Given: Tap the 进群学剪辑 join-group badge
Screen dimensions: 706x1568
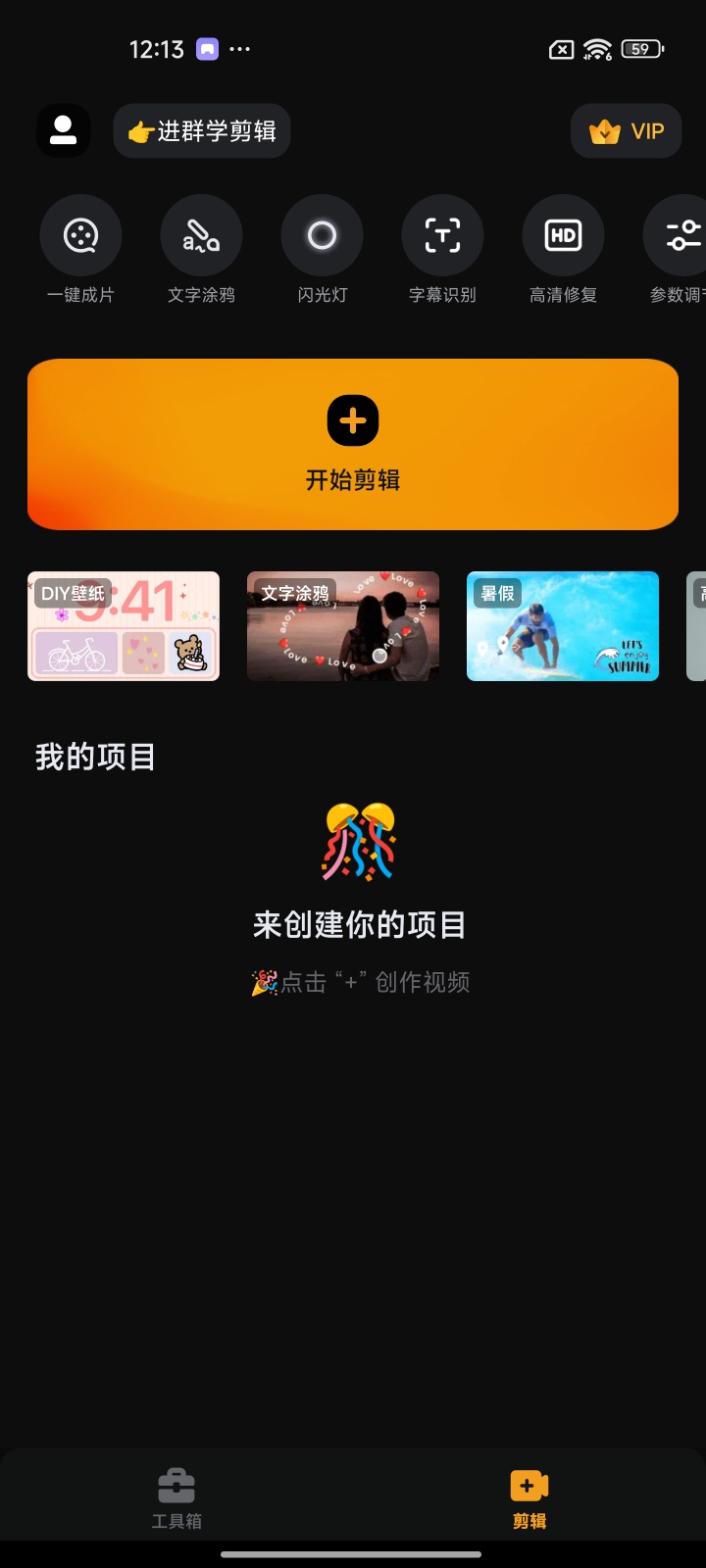Looking at the screenshot, I should point(201,130).
